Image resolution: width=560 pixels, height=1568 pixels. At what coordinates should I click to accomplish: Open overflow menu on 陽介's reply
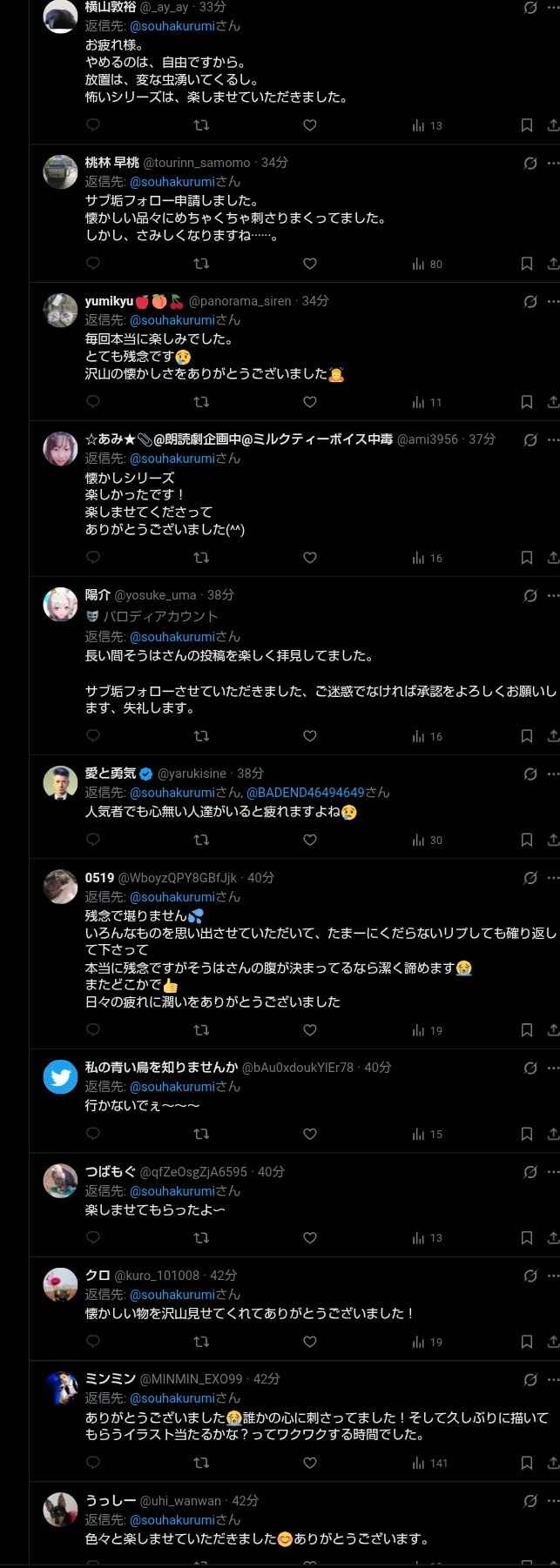tap(552, 596)
